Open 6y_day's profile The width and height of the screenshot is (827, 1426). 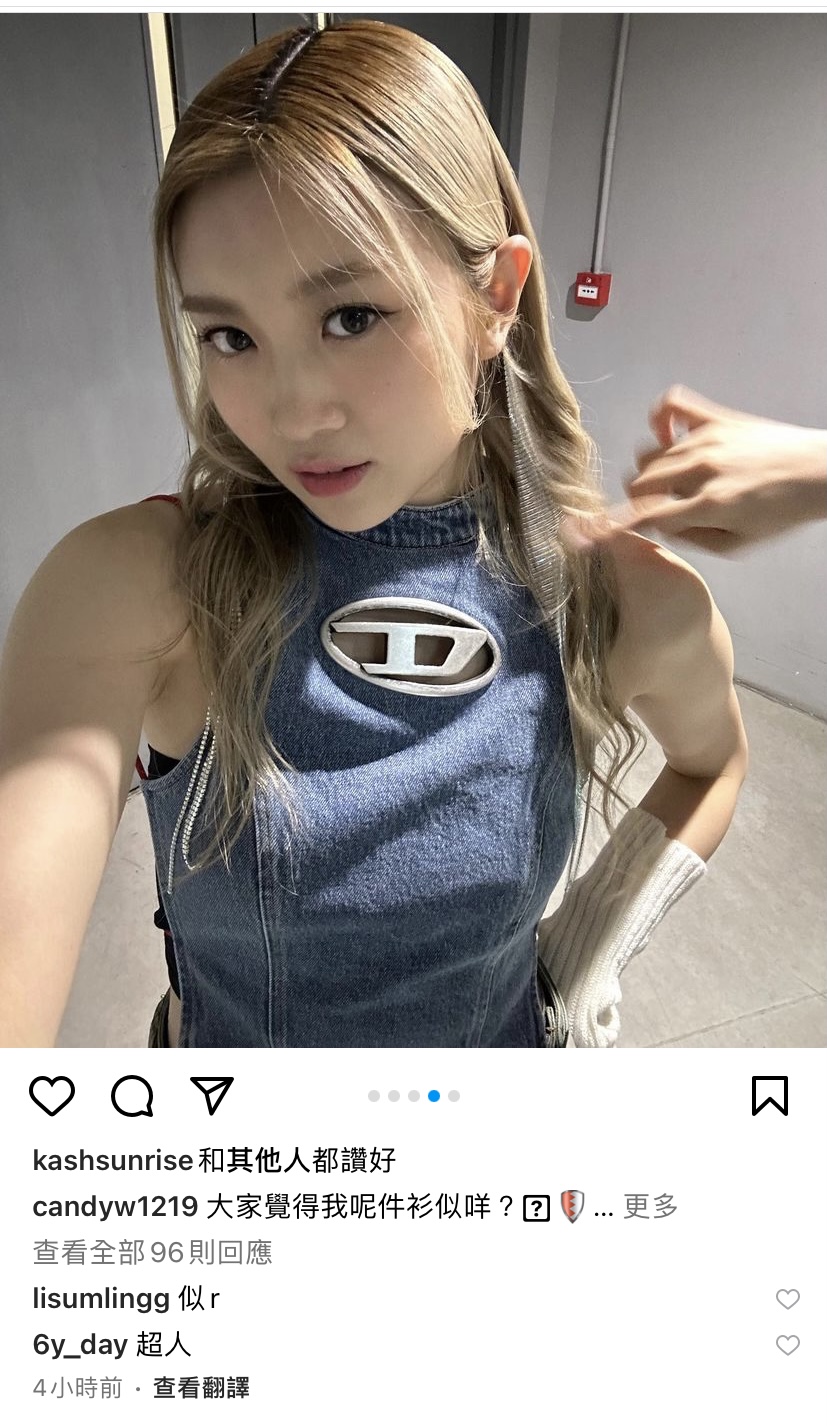coord(80,1345)
